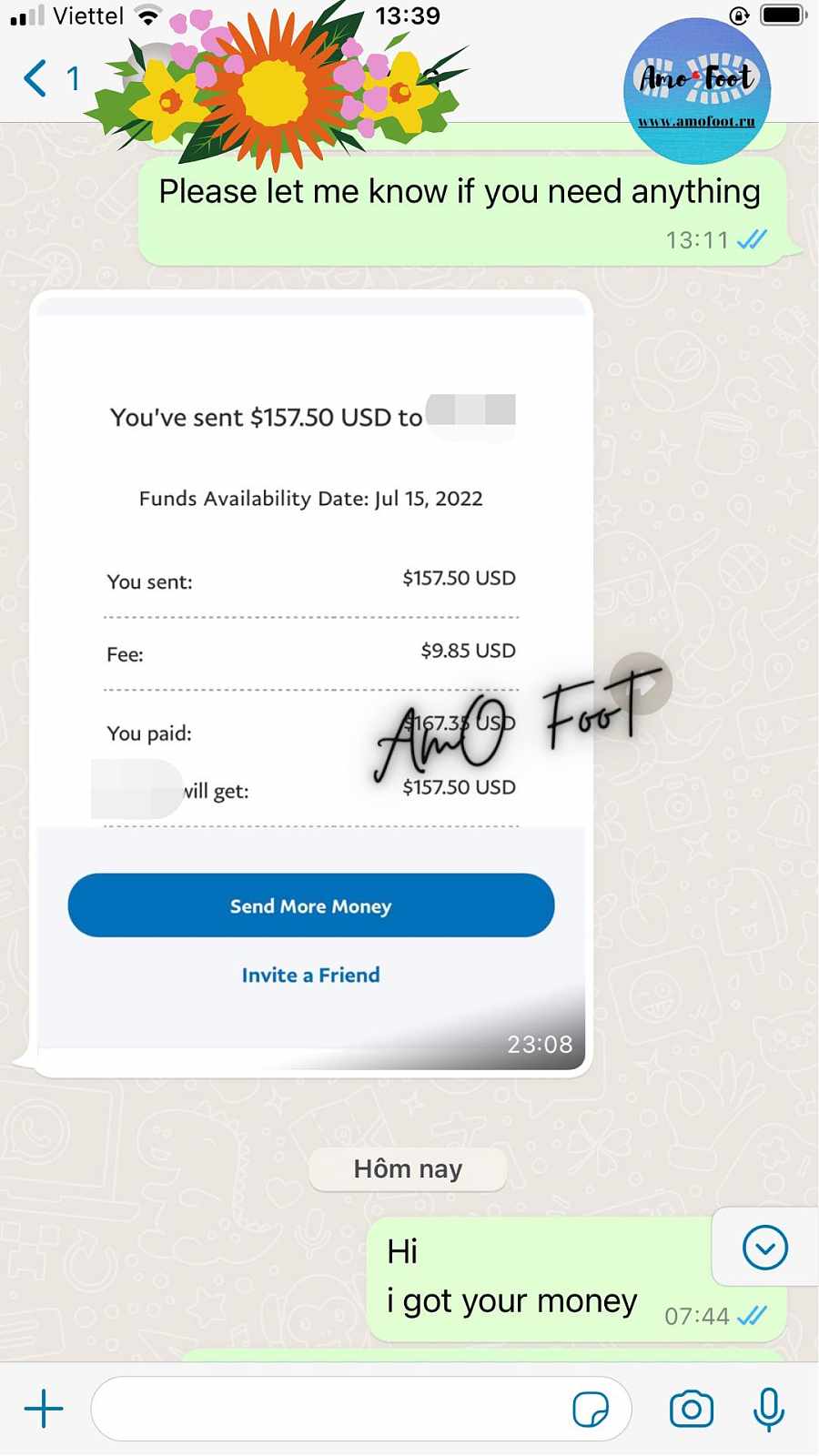Viewport: 819px width, 1456px height.
Task: Jump to latest messages with down chevron
Action: click(x=765, y=1247)
